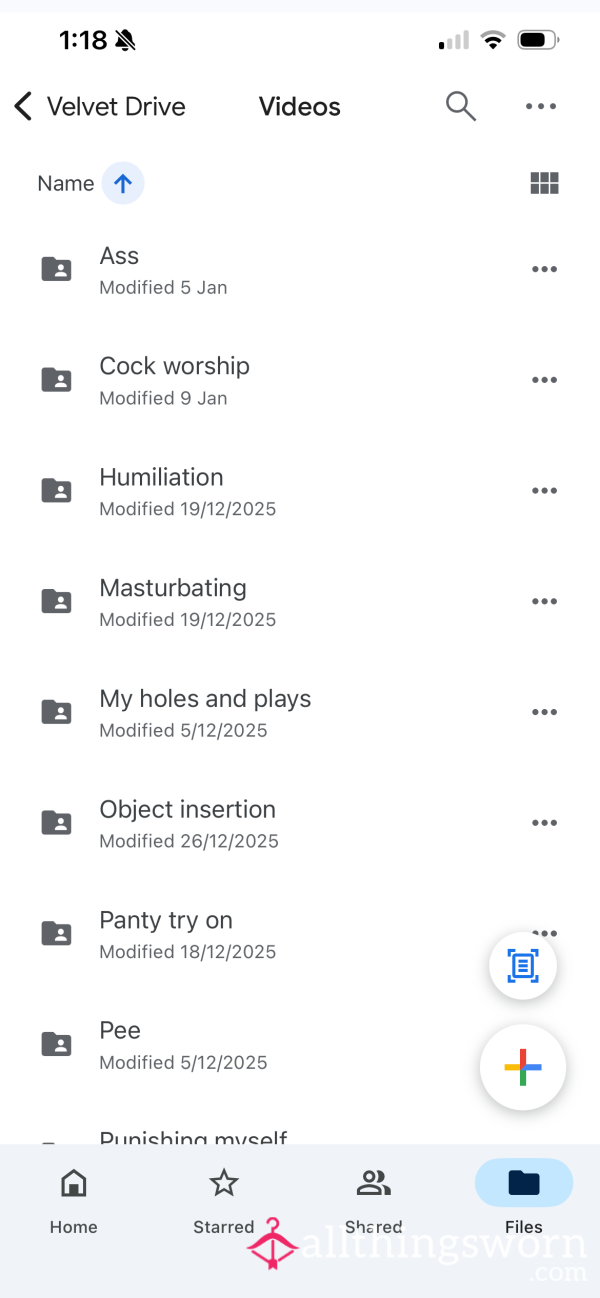Open the Humiliation folder
The image size is (600, 1298).
click(x=300, y=491)
